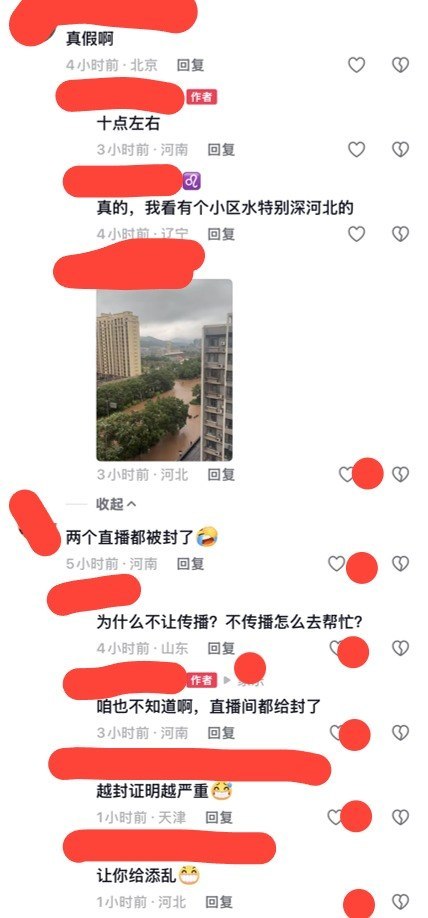Reply to "咱也不知道啊，直播间都给封了"
The height and width of the screenshot is (918, 428).
click(221, 732)
